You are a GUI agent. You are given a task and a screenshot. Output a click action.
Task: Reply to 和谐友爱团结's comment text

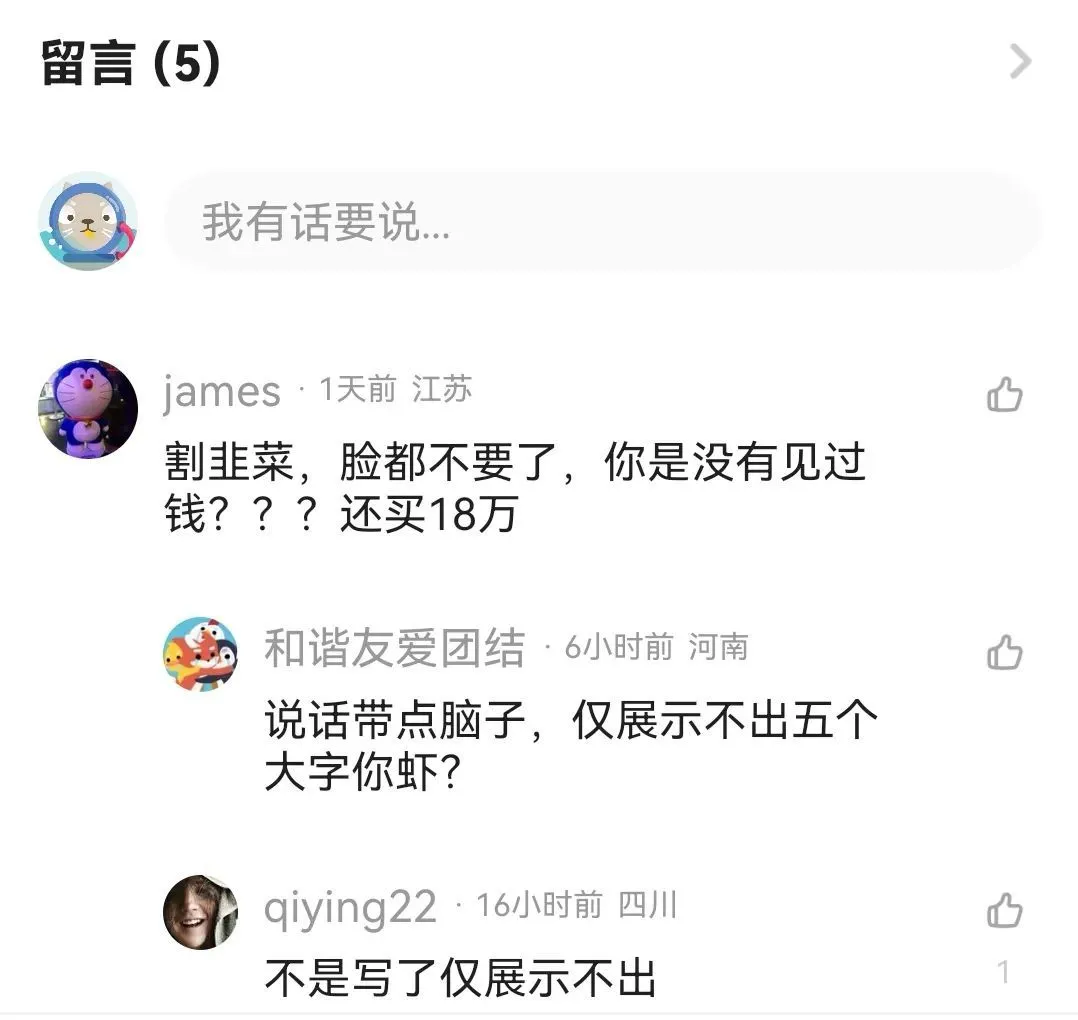570,747
